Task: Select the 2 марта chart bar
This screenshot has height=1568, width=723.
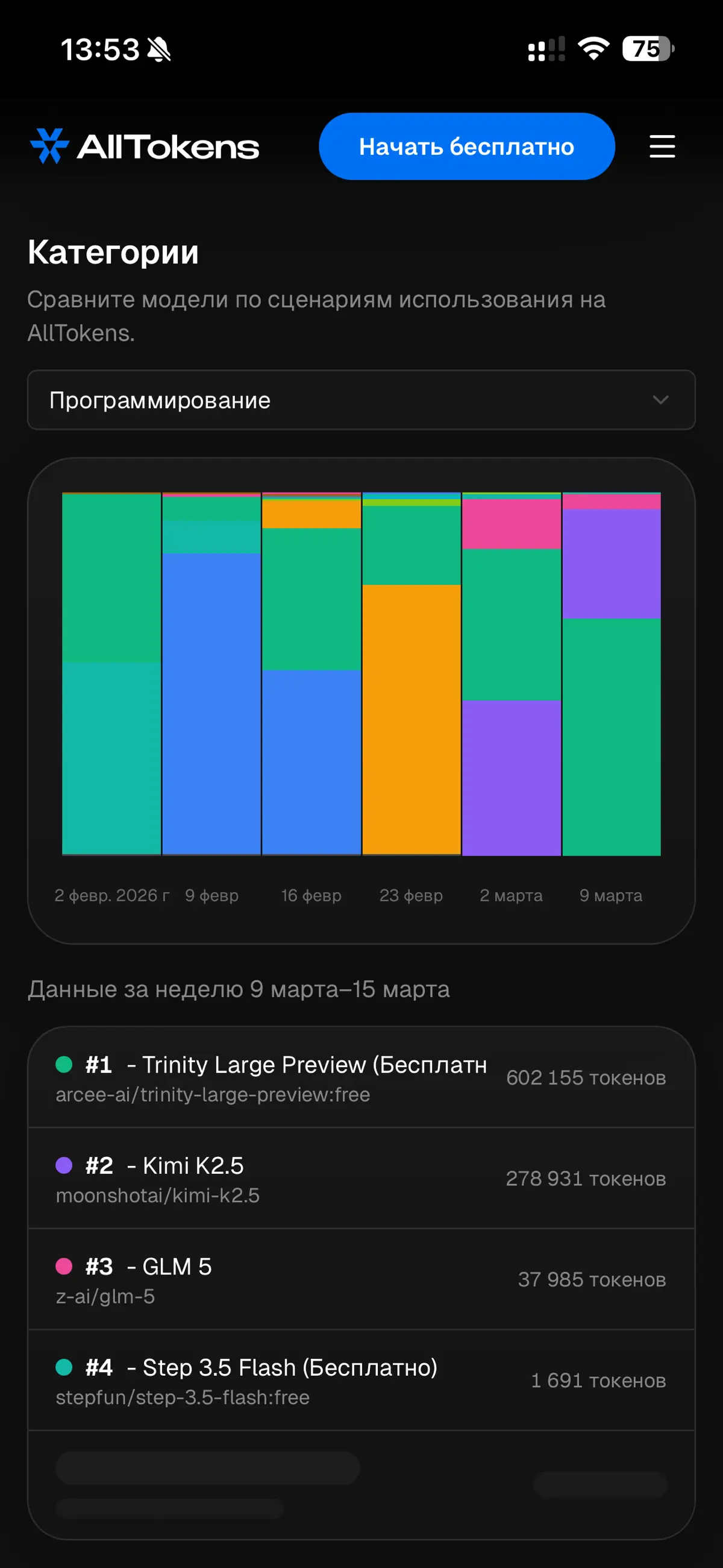Action: tap(511, 674)
